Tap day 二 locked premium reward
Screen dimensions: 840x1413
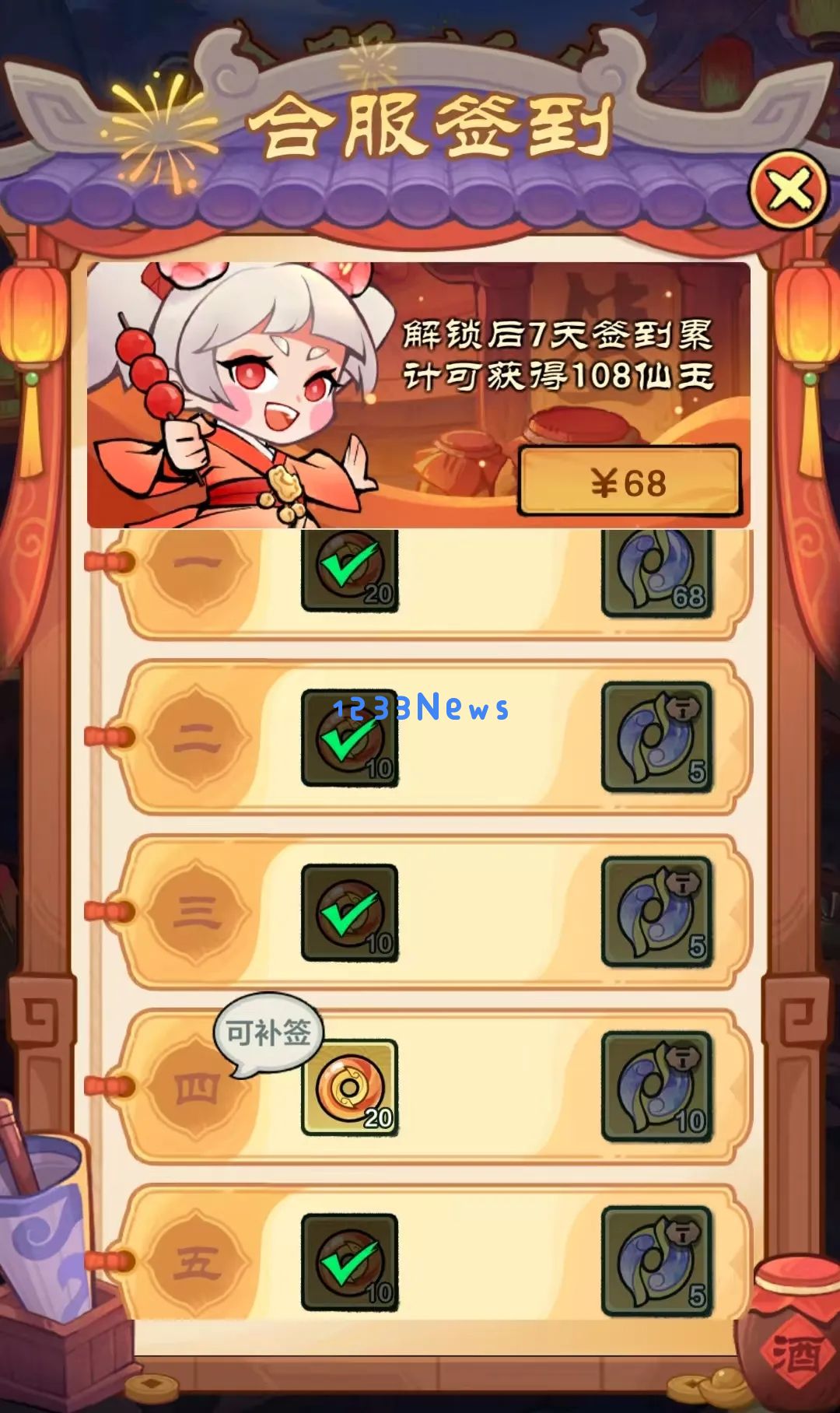click(657, 737)
